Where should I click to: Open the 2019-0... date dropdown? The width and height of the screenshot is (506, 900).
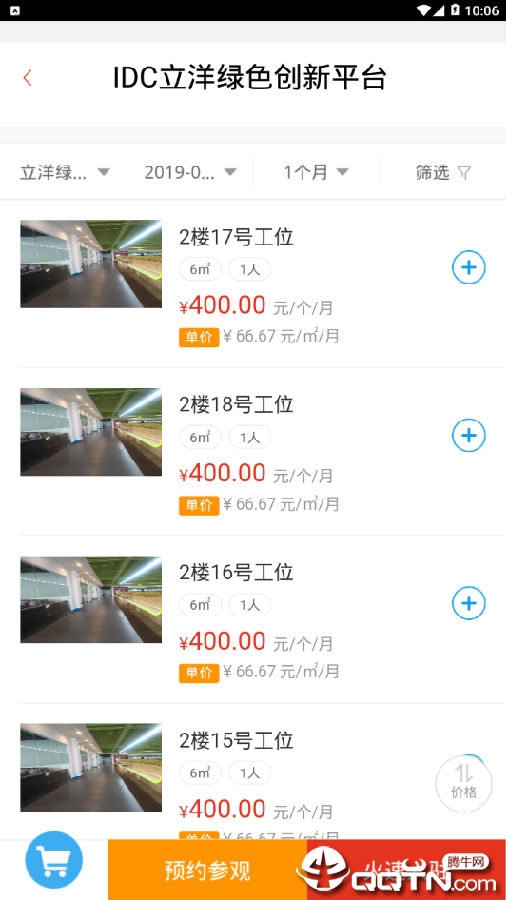coord(190,172)
